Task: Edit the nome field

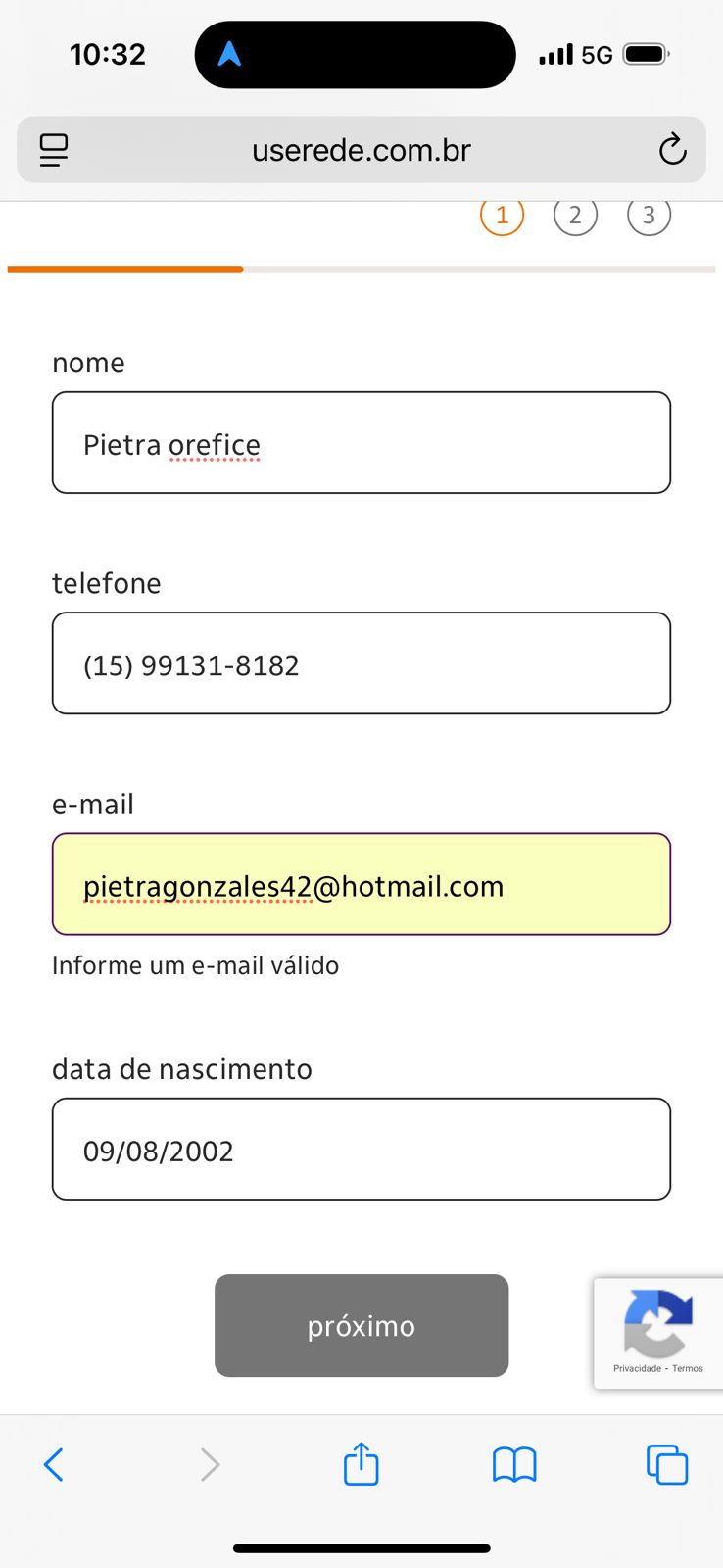Action: [x=361, y=443]
